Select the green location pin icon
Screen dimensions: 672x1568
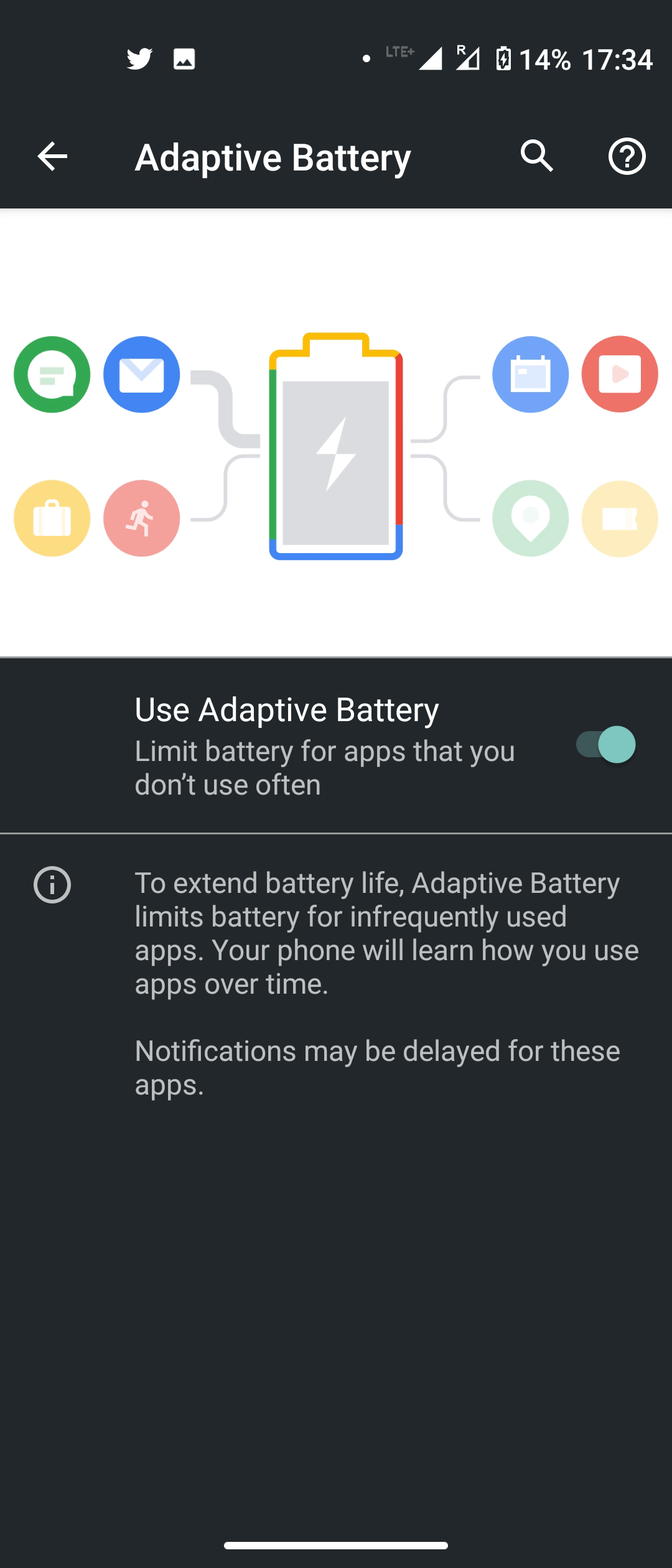[x=530, y=518]
